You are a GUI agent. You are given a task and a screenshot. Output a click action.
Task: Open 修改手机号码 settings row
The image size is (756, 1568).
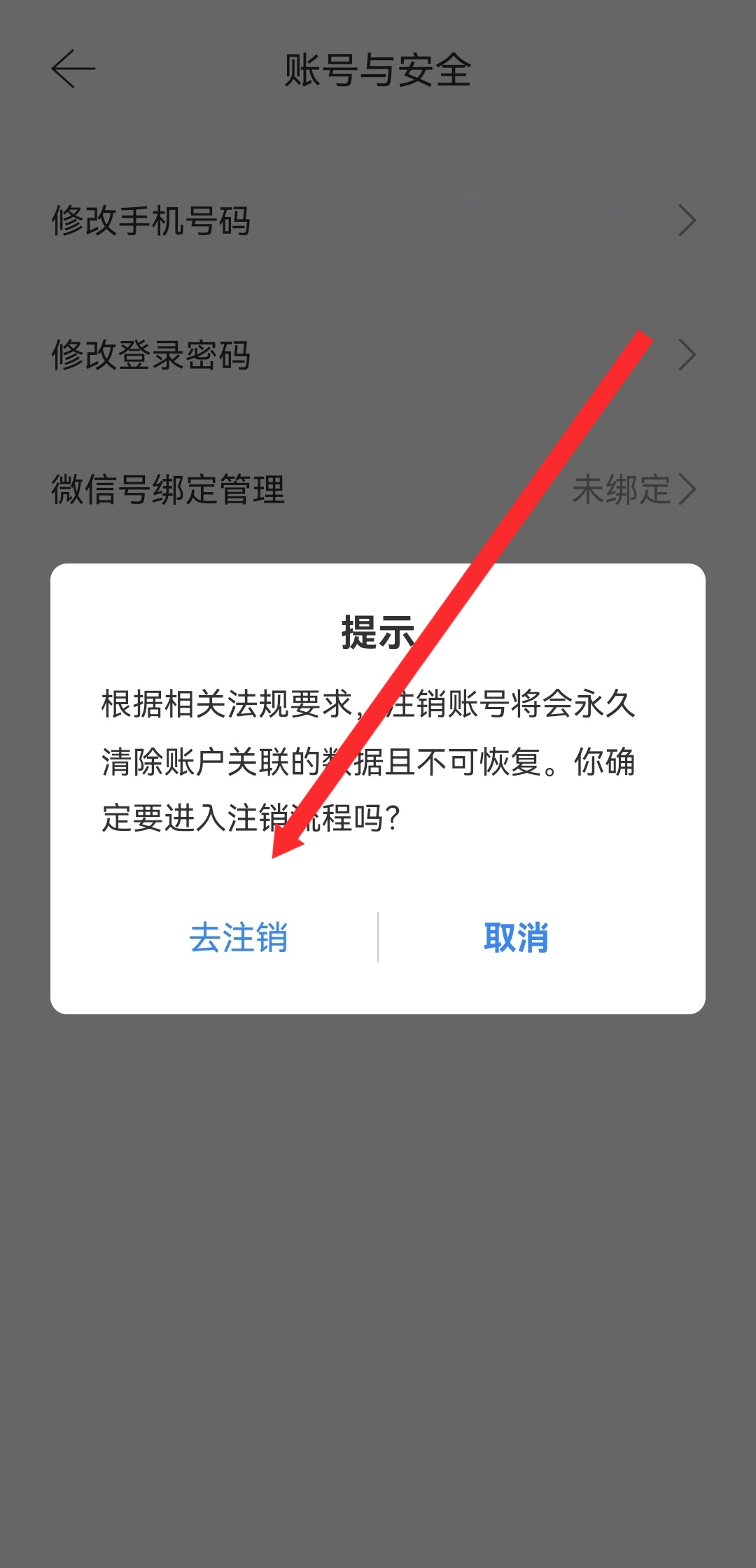pyautogui.click(x=152, y=220)
